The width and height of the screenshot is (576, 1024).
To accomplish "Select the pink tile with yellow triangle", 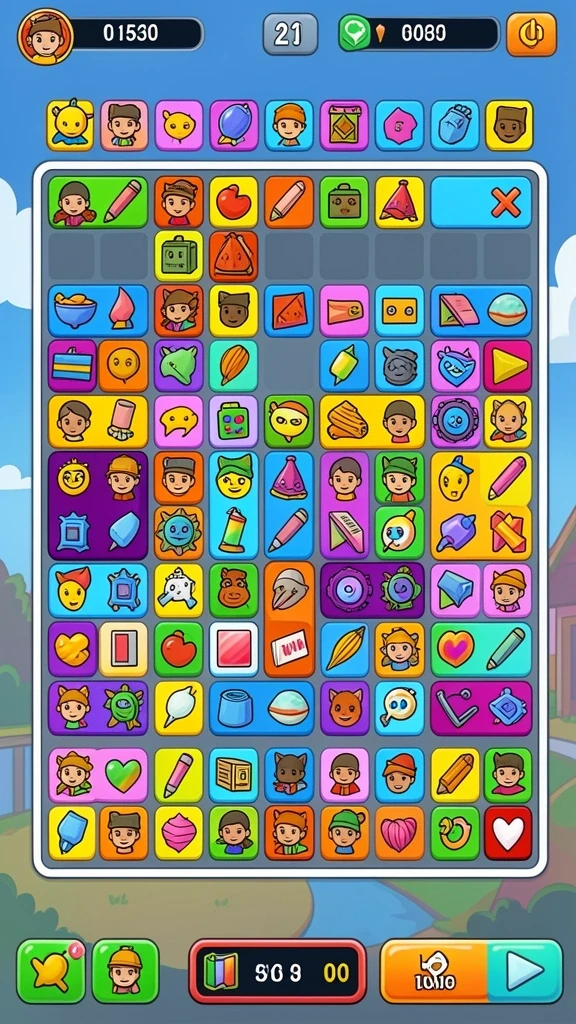I will [507, 366].
